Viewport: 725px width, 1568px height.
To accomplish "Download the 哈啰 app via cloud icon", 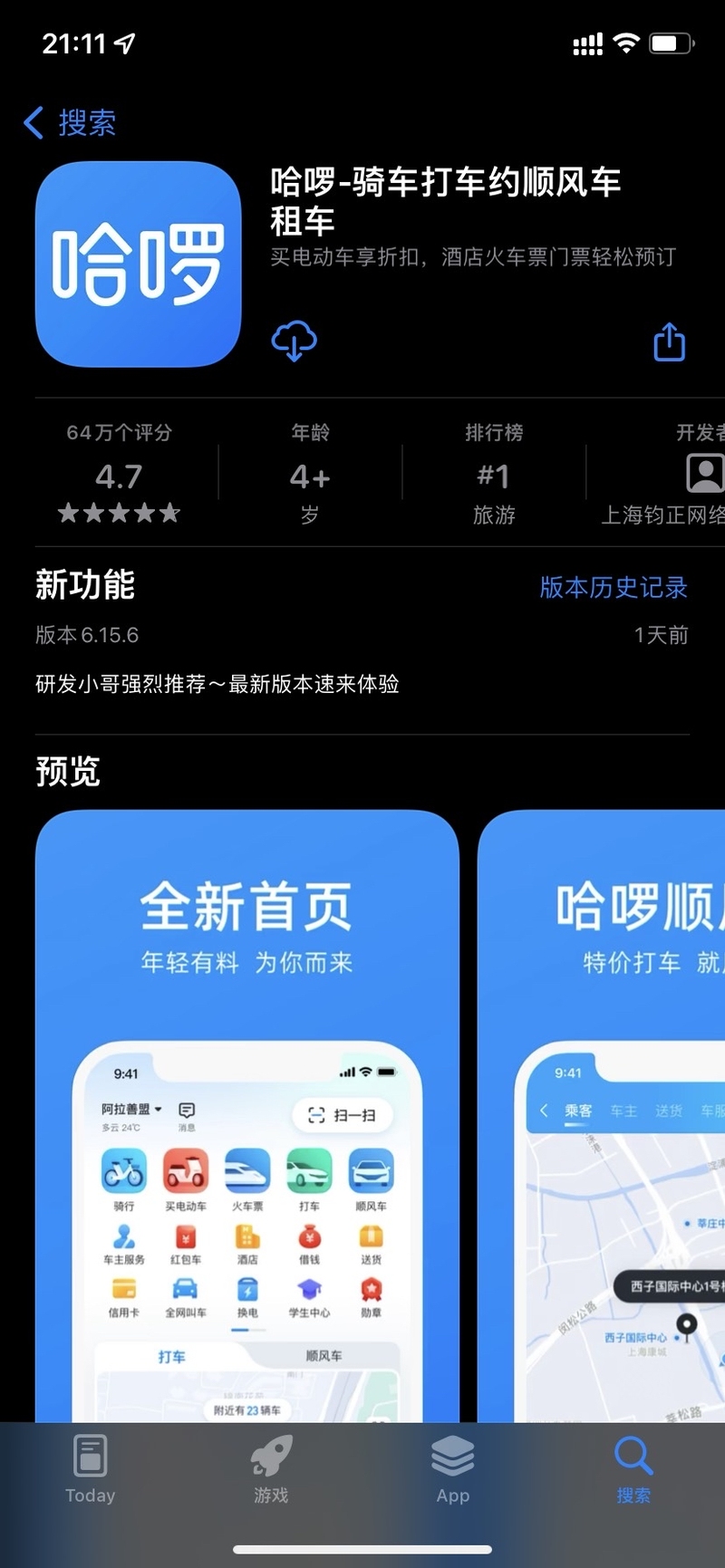I will point(294,341).
